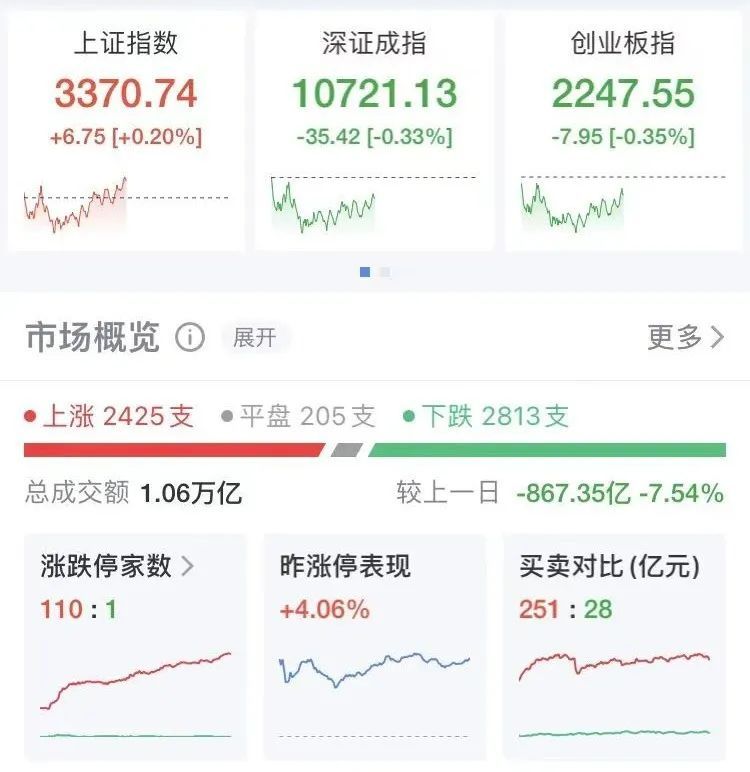
Task: Open the 买卖对比 (亿元) card
Action: (x=615, y=645)
